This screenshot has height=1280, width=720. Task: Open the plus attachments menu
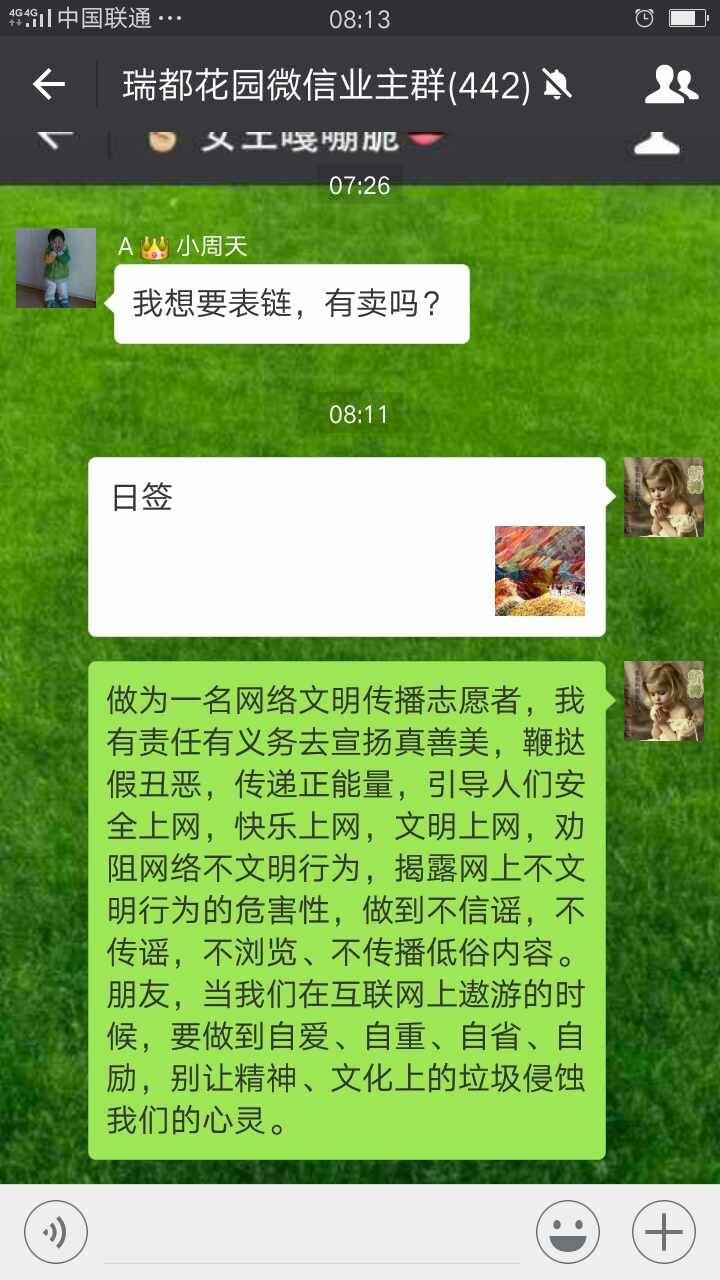click(x=664, y=1232)
